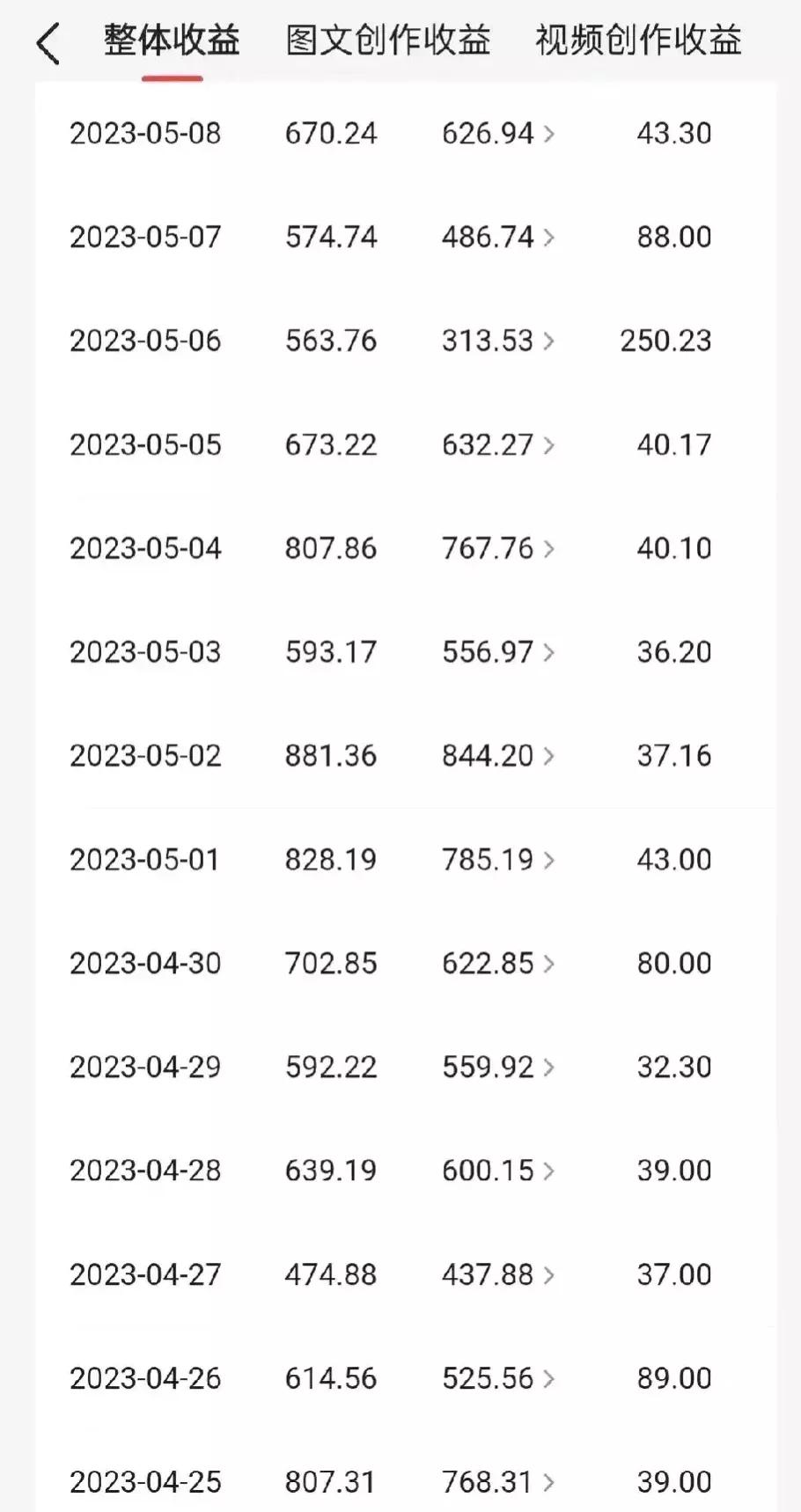
Task: Switch to 视频创作收益 tab
Action: pos(638,40)
